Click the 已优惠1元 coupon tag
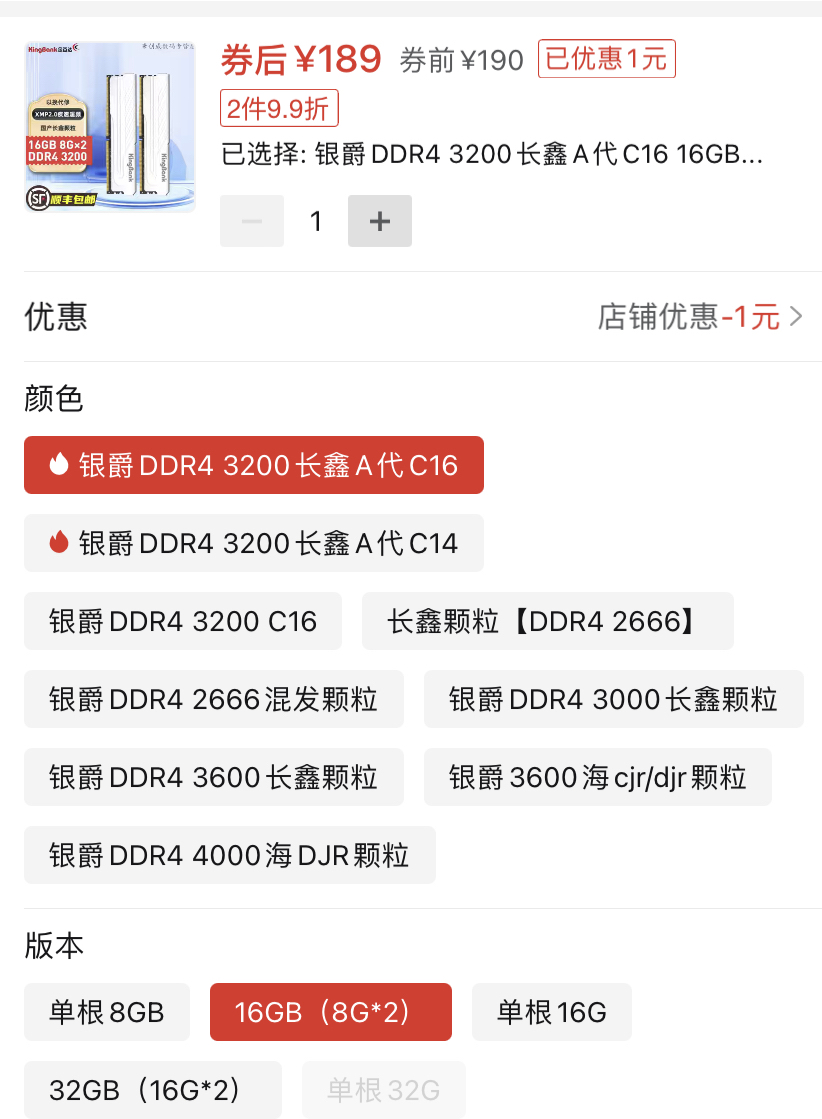This screenshot has height=1119, width=822. [606, 59]
